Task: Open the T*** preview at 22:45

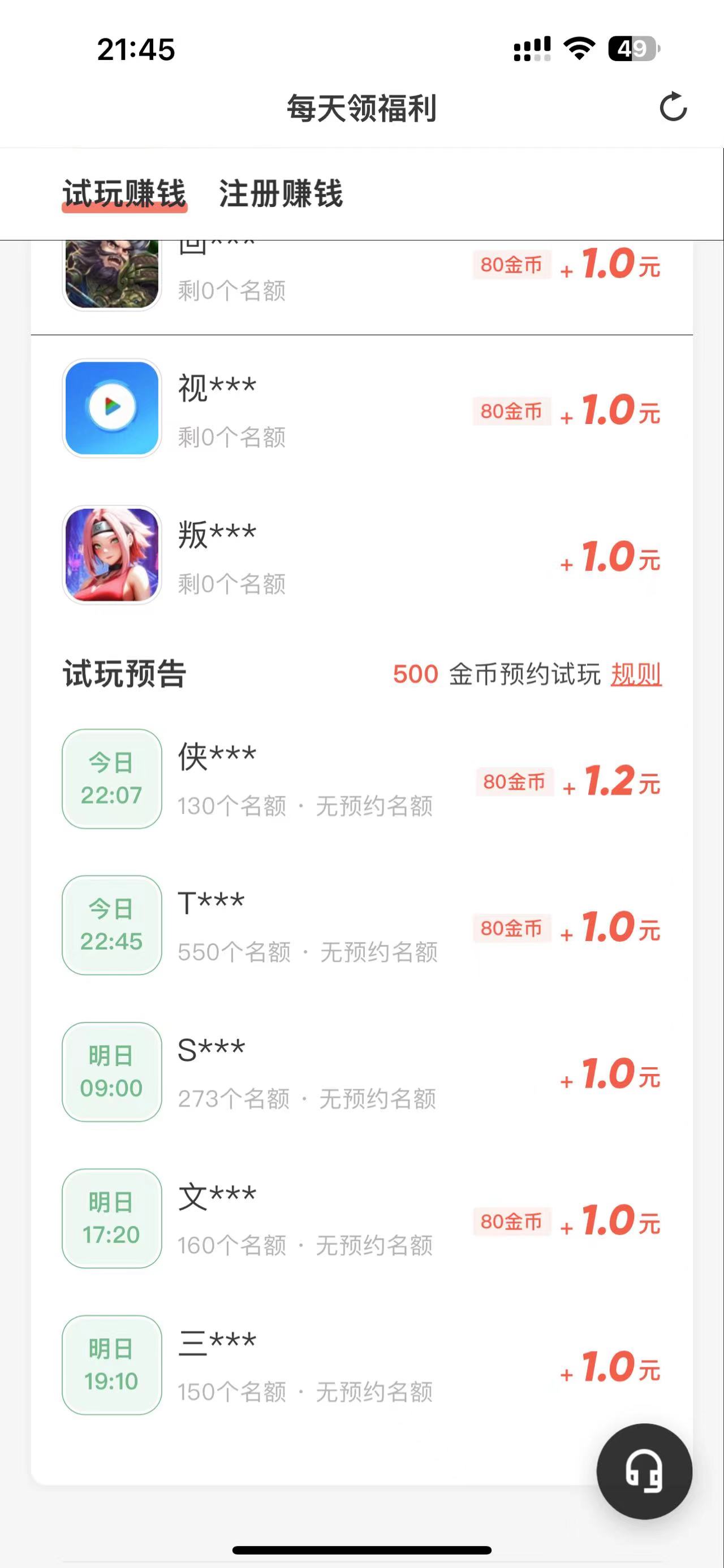Action: [361, 925]
